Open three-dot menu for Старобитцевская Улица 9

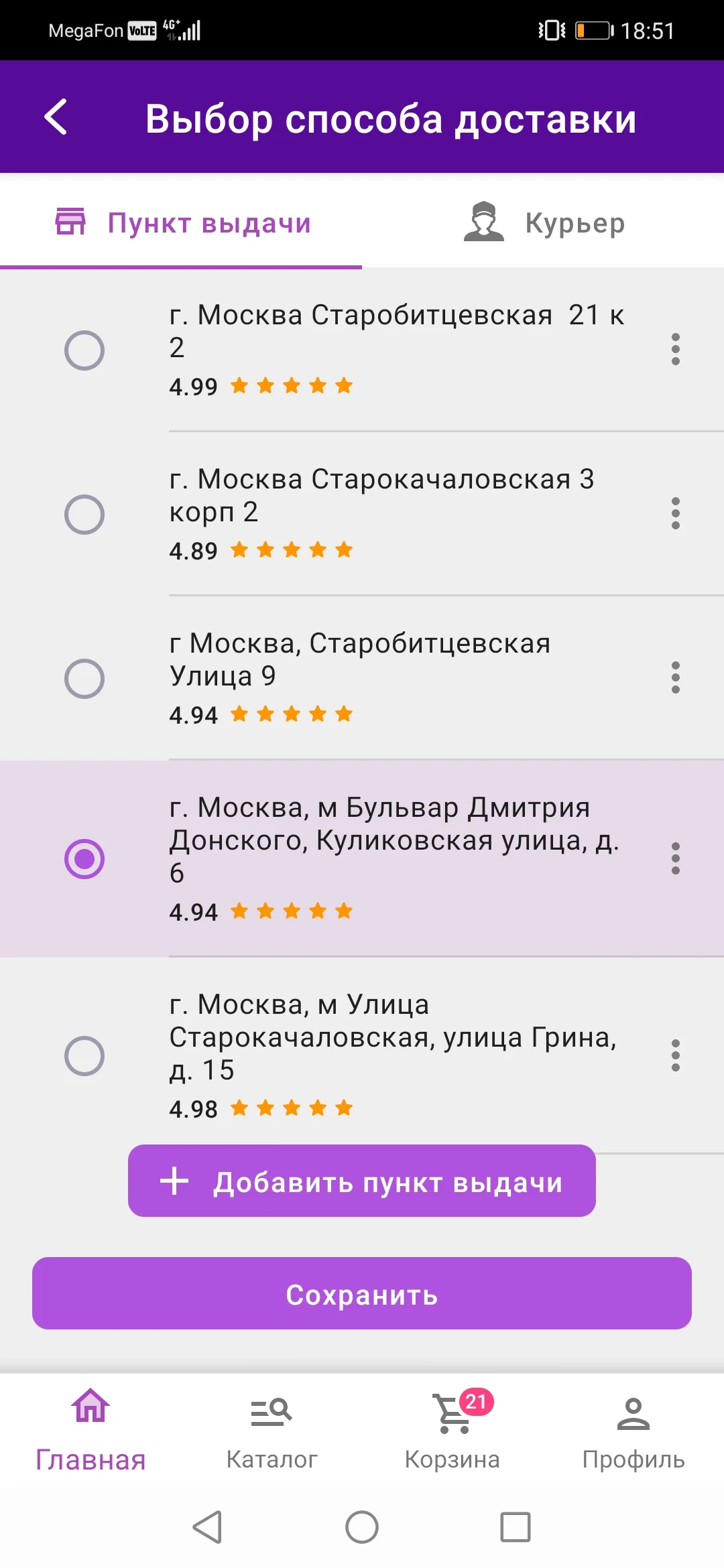point(675,679)
